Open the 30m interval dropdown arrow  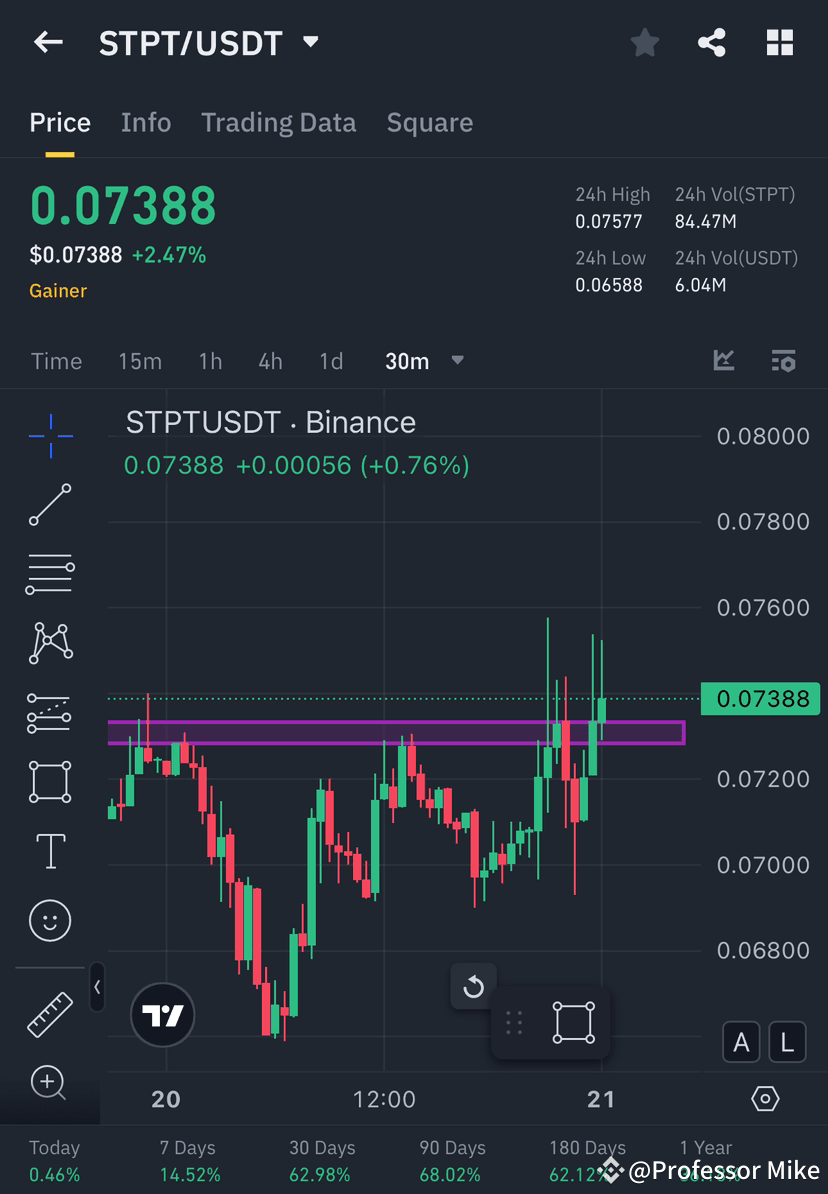[x=457, y=362]
